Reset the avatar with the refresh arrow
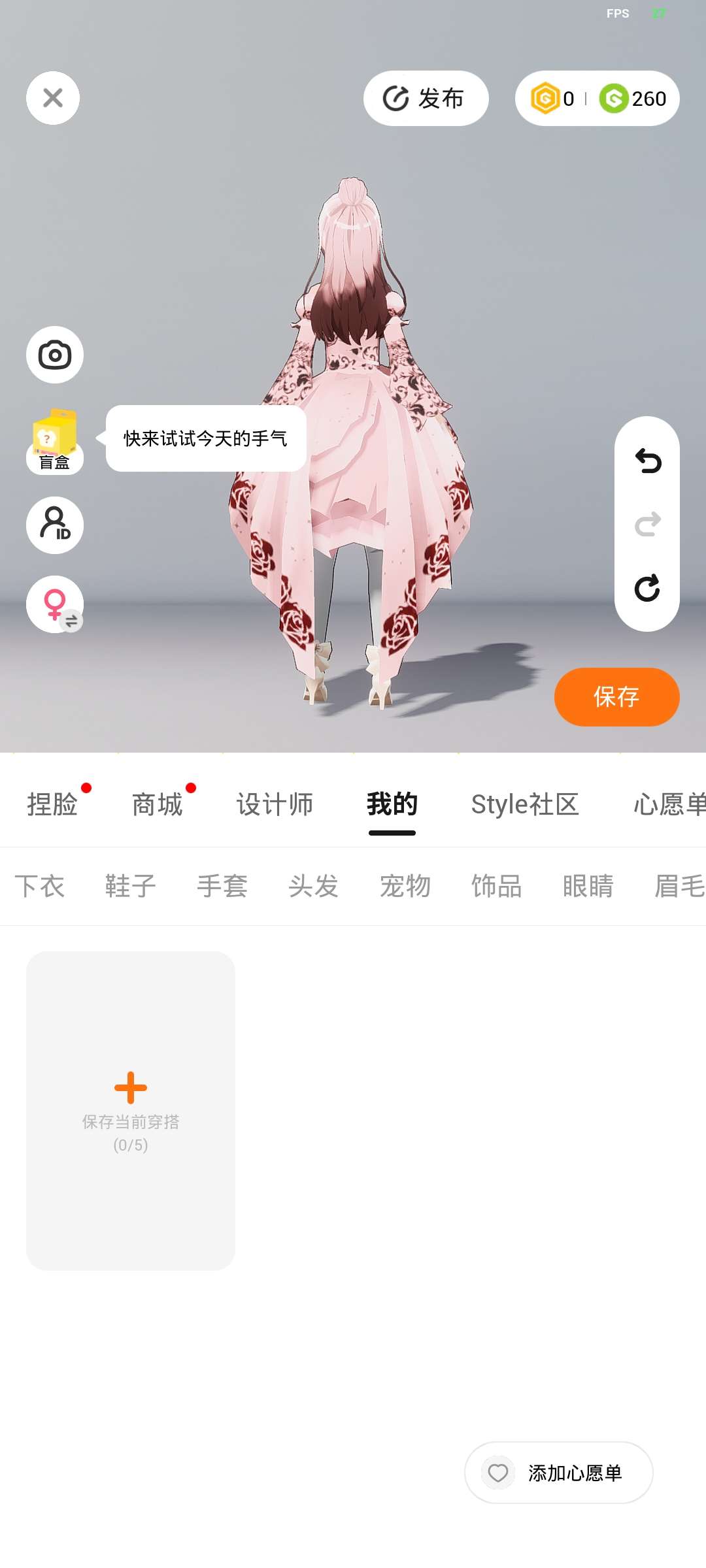The width and height of the screenshot is (706, 1568). tap(647, 588)
